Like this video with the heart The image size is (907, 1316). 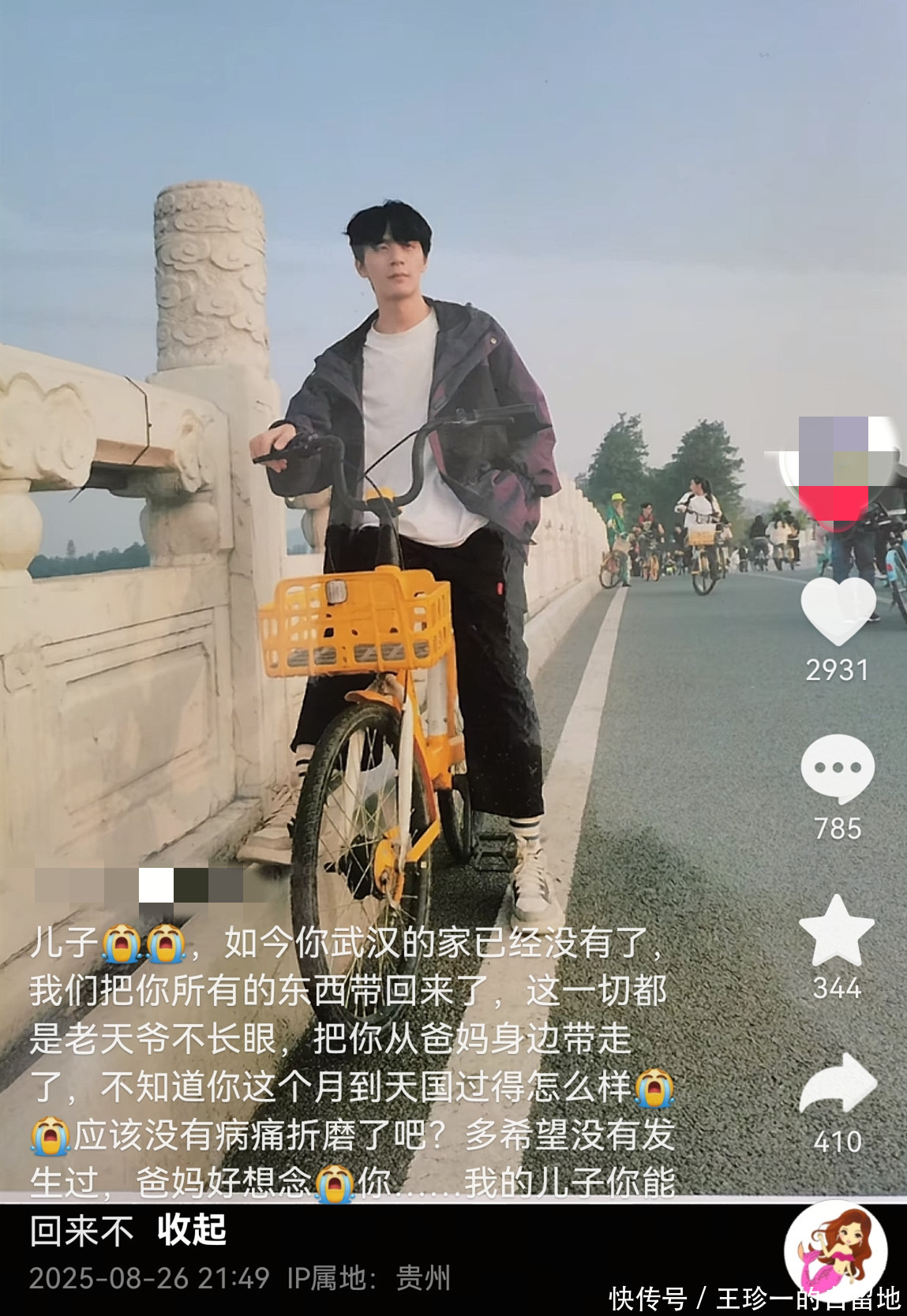click(838, 611)
